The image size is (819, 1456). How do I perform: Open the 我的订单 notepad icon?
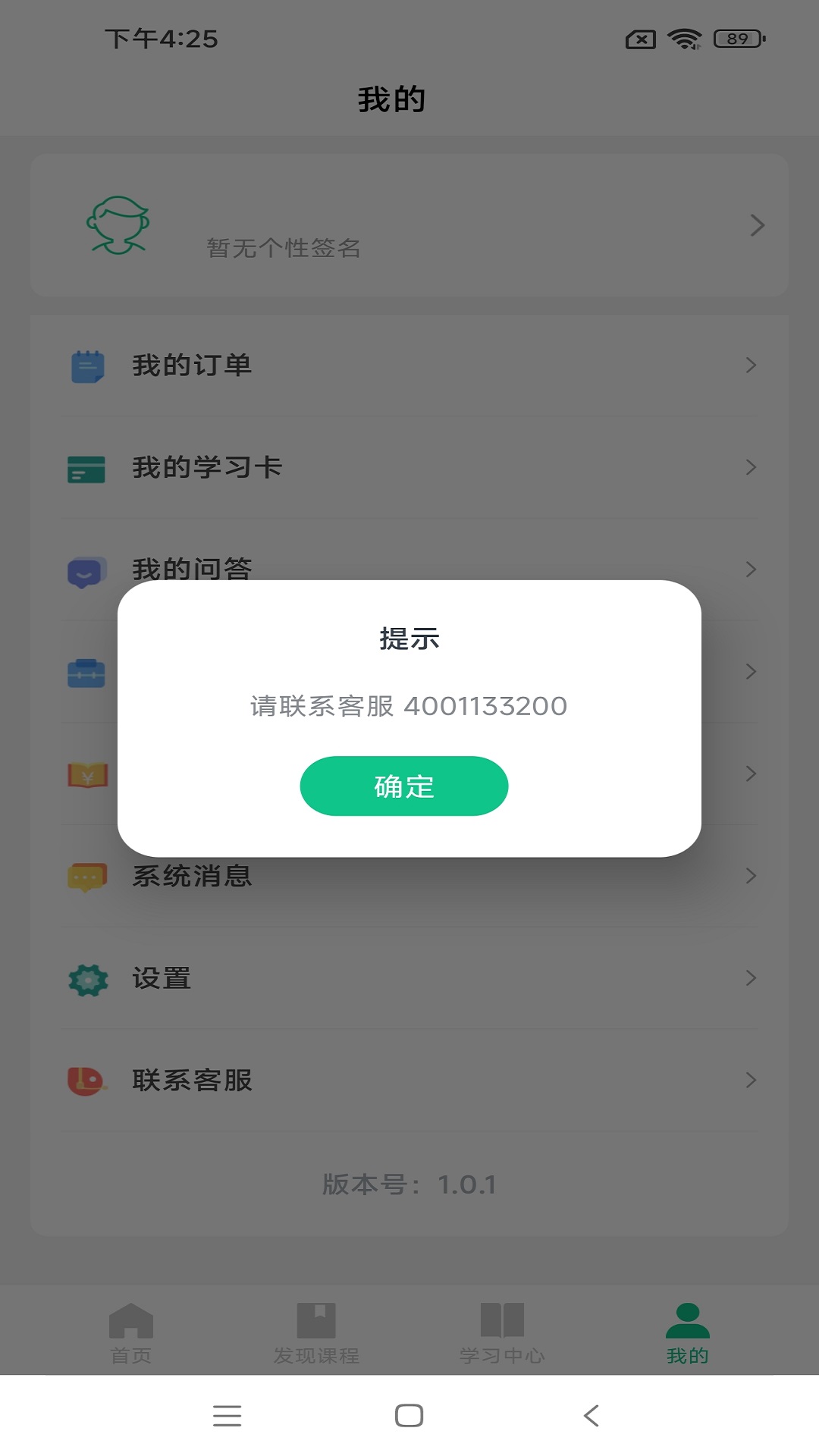click(86, 365)
